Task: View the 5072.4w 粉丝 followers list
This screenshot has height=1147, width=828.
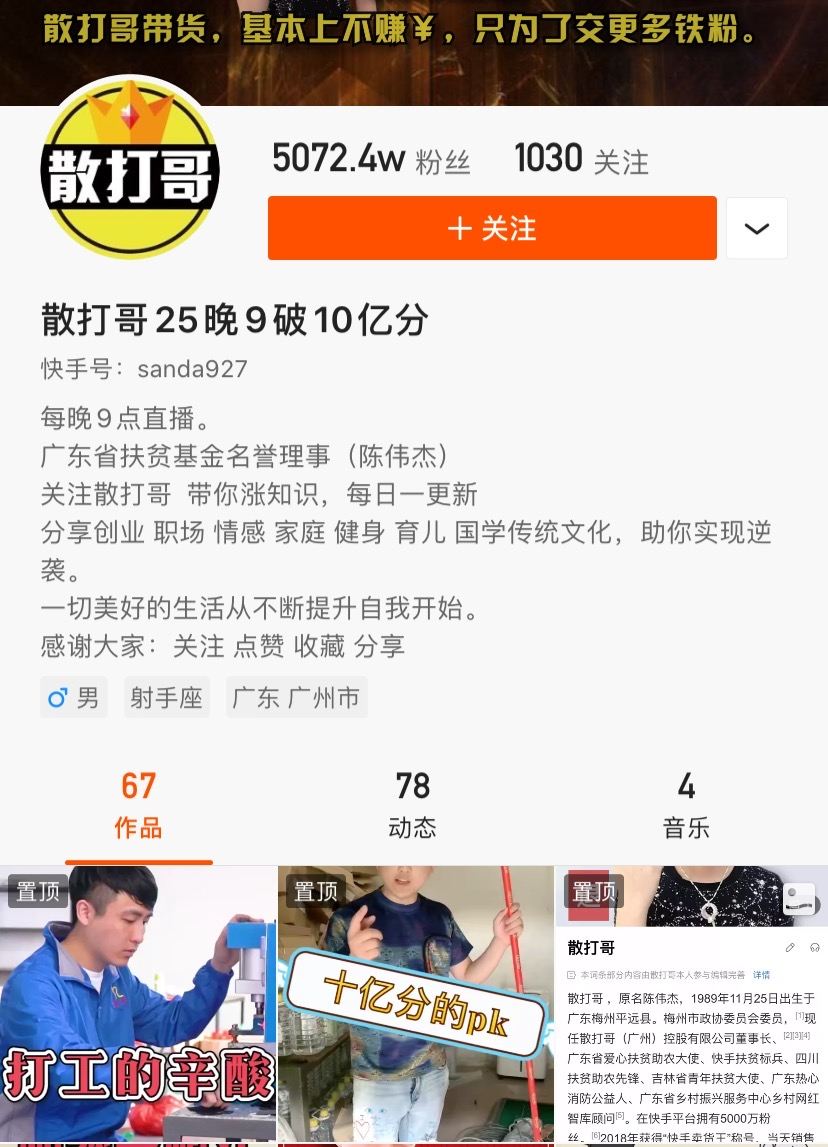Action: pos(371,160)
